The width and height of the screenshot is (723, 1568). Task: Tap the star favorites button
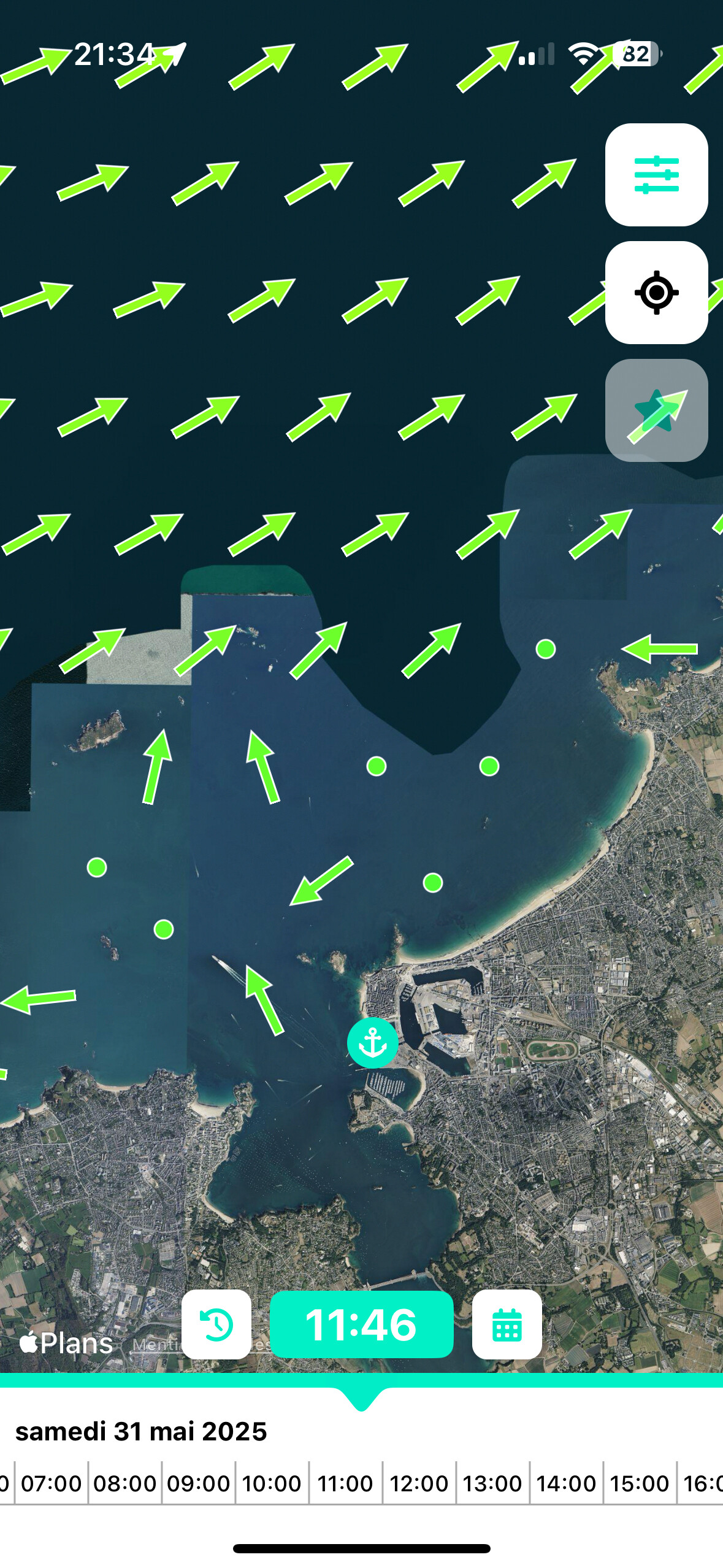(656, 410)
